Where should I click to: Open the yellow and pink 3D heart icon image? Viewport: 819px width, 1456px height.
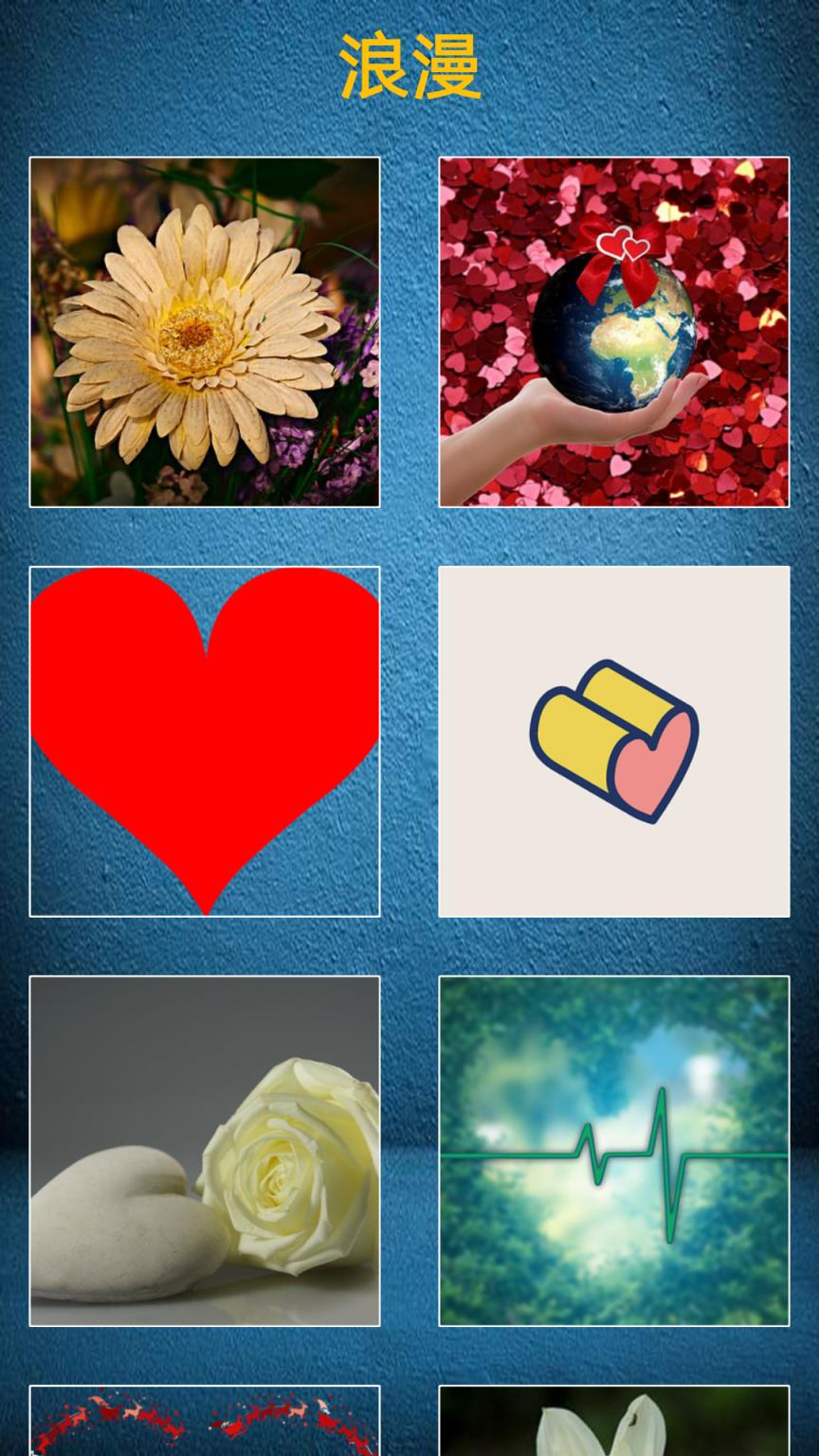coord(613,741)
